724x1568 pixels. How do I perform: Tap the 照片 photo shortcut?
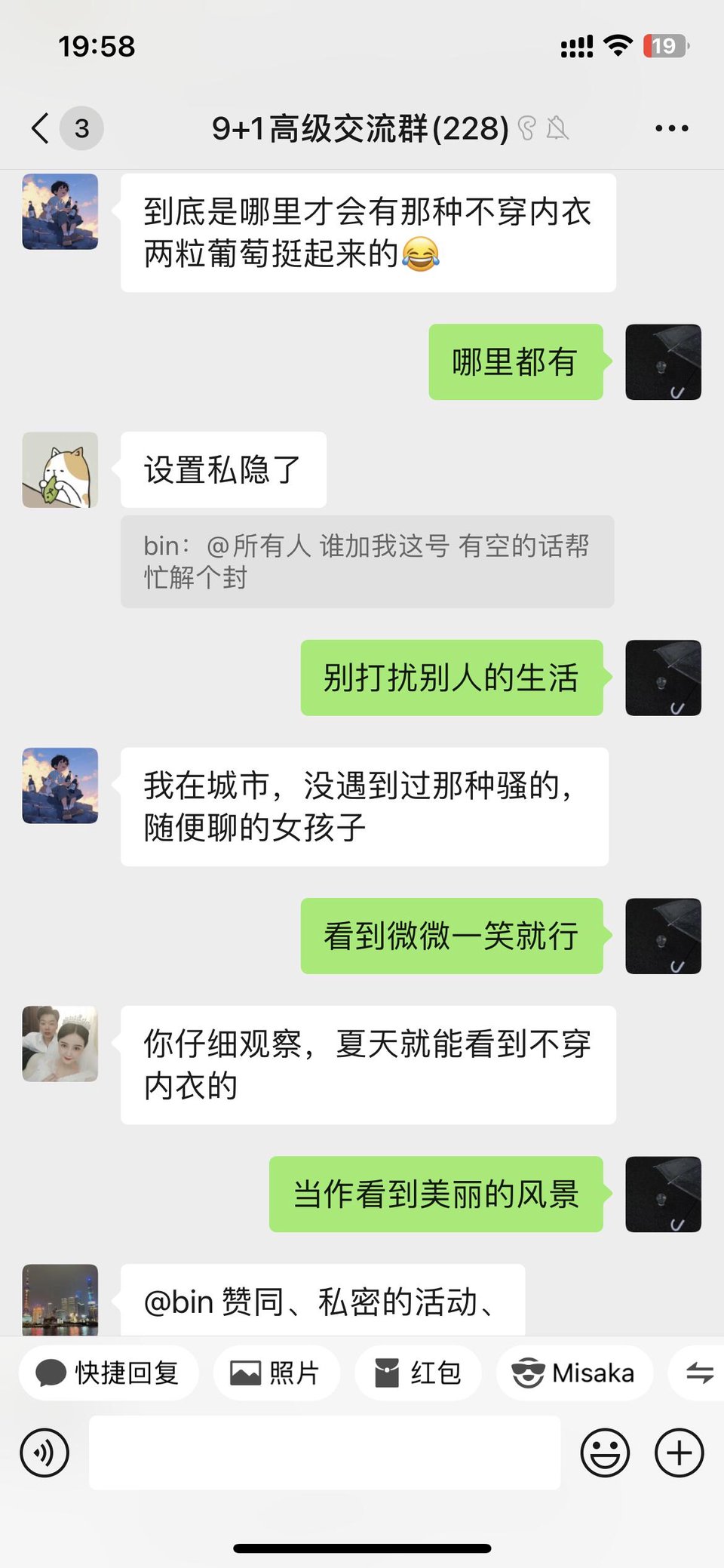(276, 1373)
